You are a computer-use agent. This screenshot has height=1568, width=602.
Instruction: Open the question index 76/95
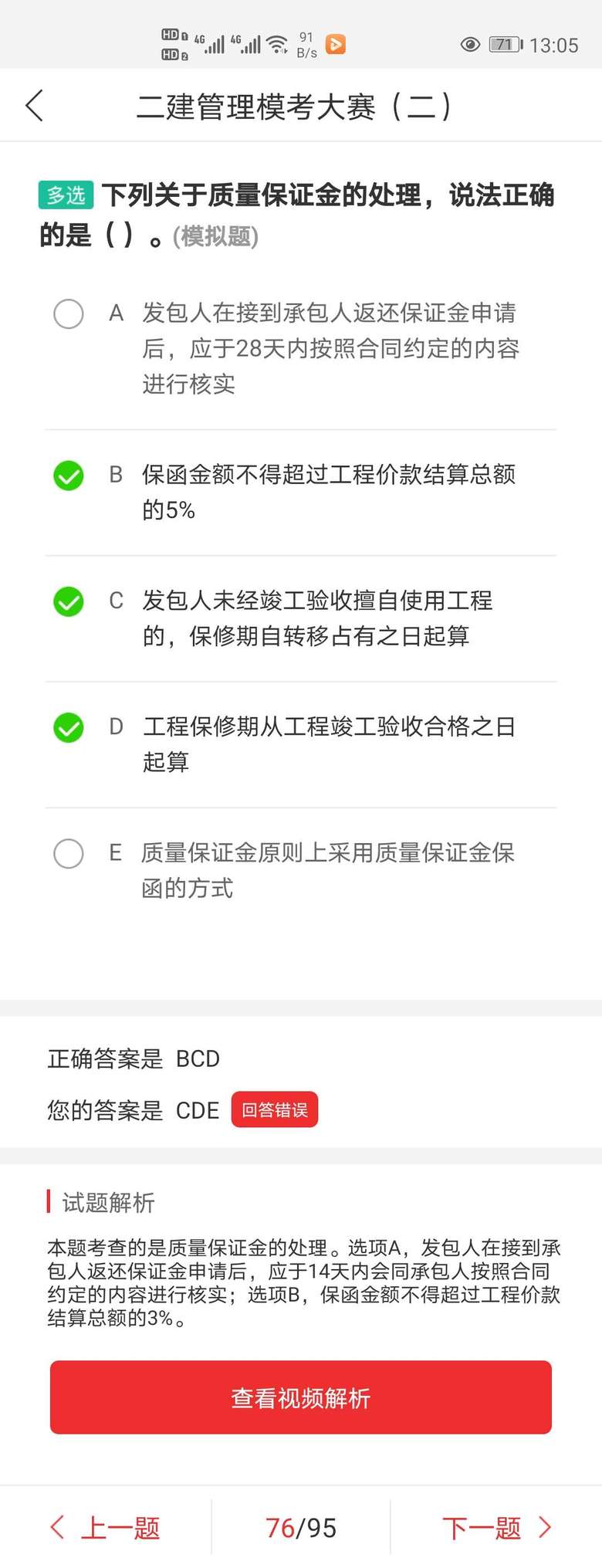click(x=301, y=1527)
